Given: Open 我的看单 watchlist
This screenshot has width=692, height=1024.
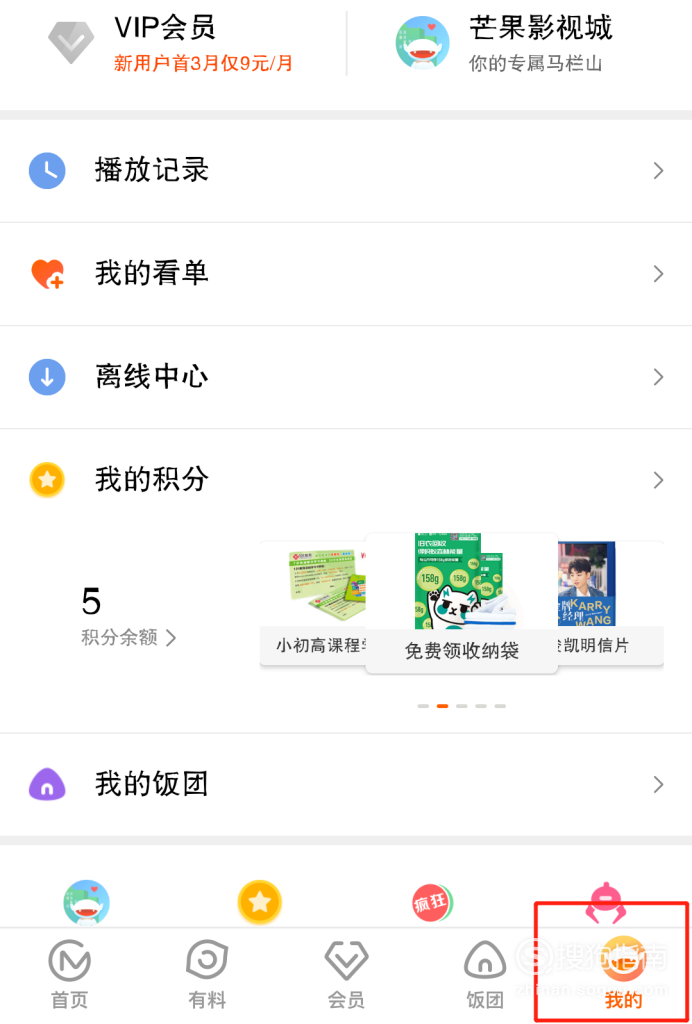Looking at the screenshot, I should (346, 274).
